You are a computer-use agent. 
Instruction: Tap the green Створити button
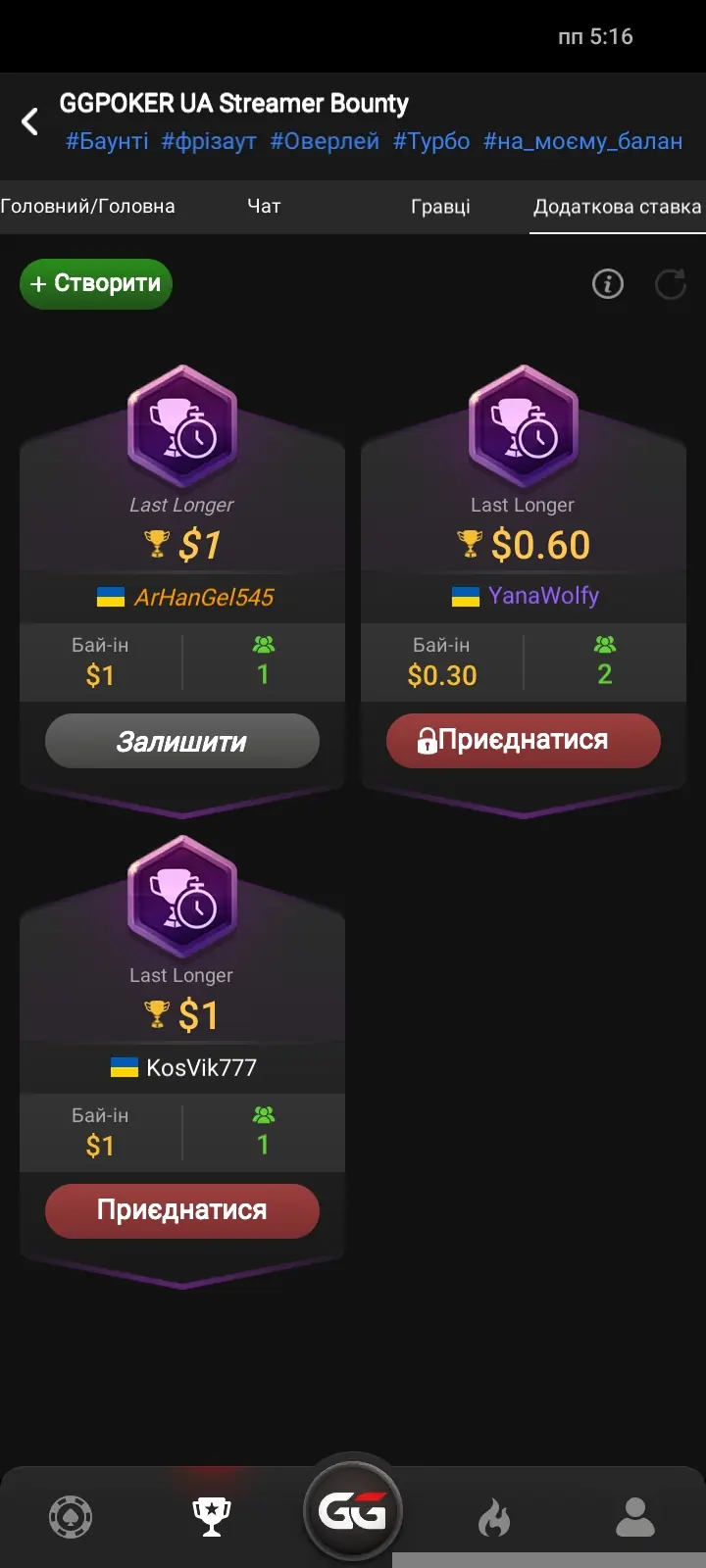point(96,284)
